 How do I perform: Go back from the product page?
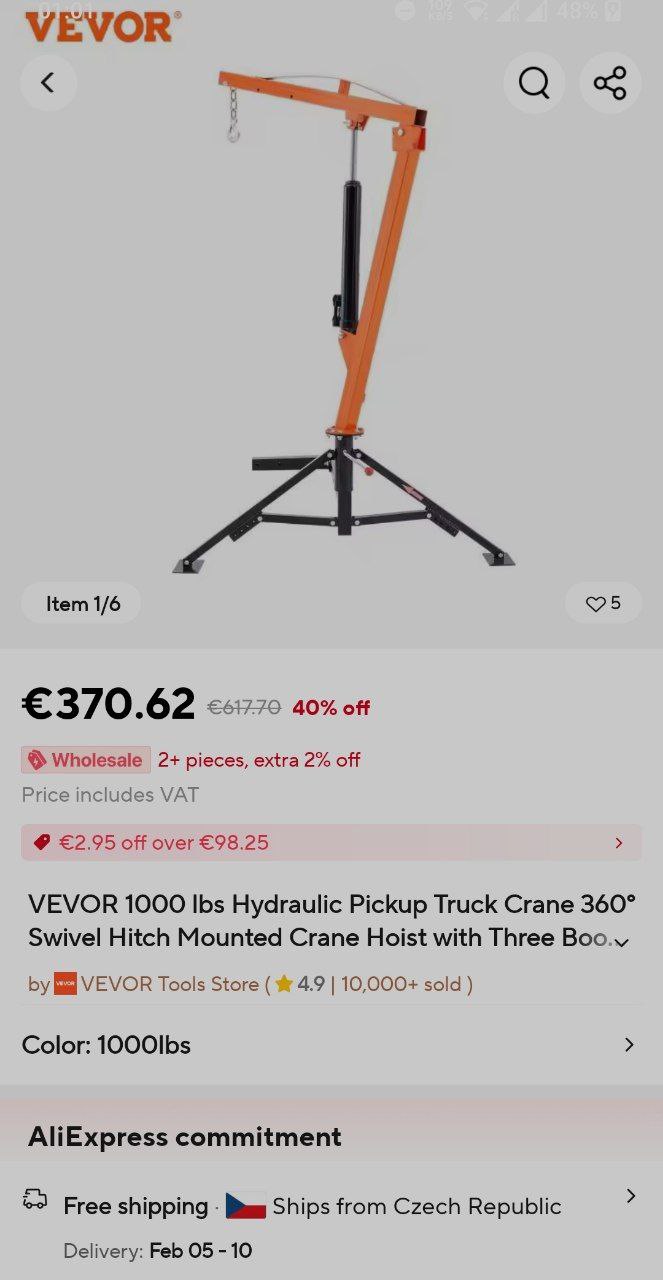(47, 83)
